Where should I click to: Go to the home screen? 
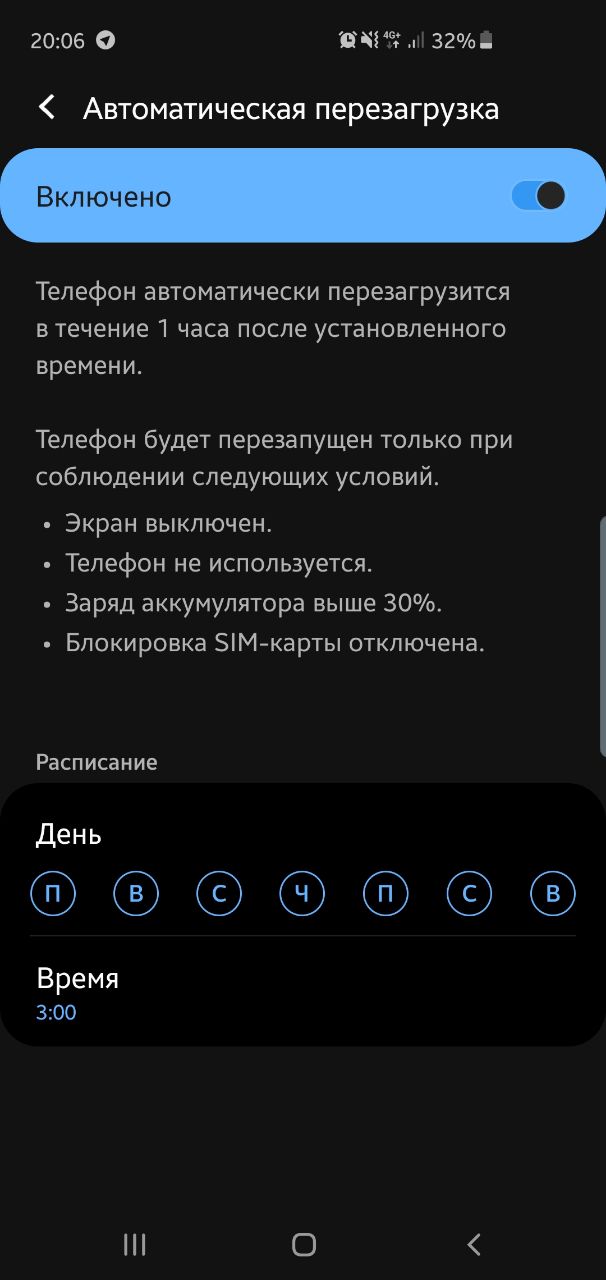coord(303,1244)
